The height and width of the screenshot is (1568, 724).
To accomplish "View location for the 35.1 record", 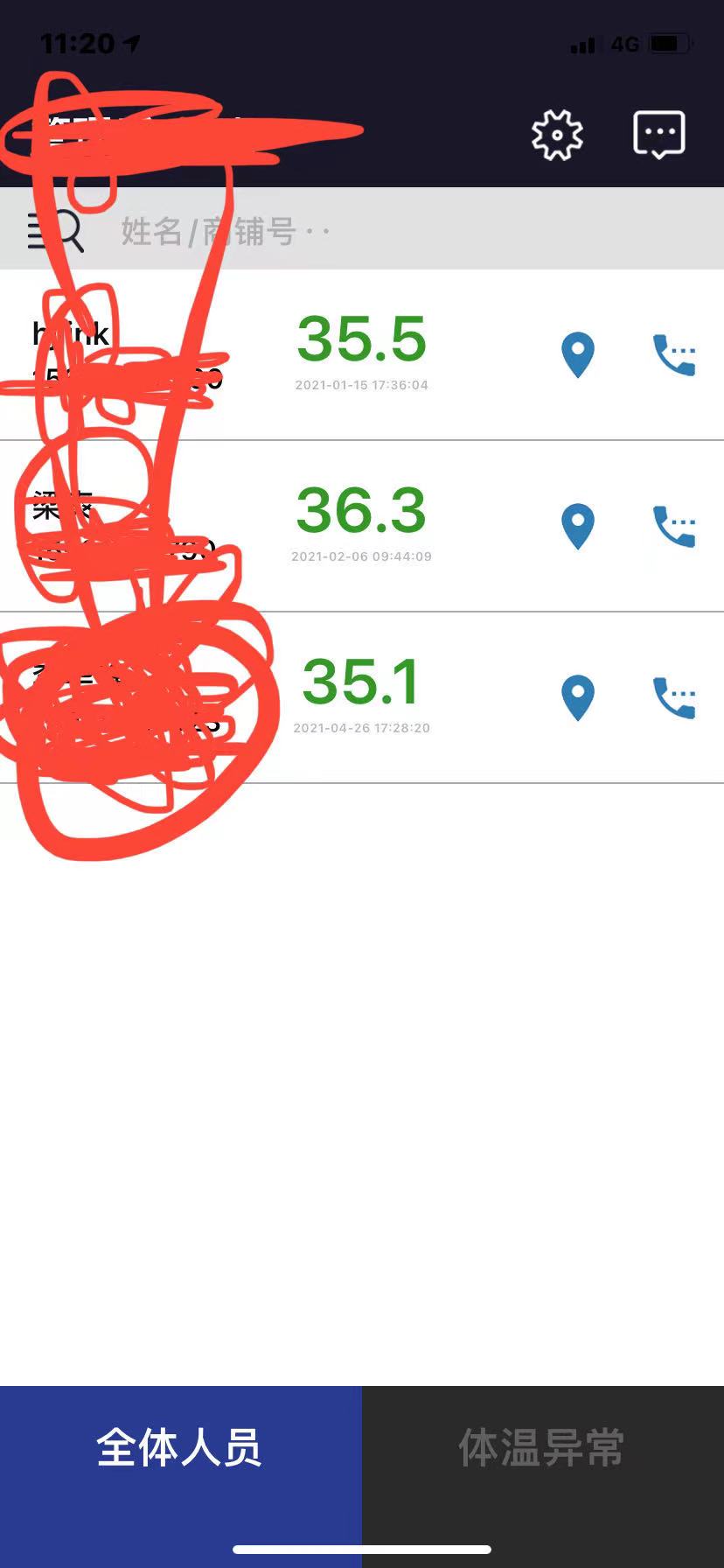I will pos(577,698).
